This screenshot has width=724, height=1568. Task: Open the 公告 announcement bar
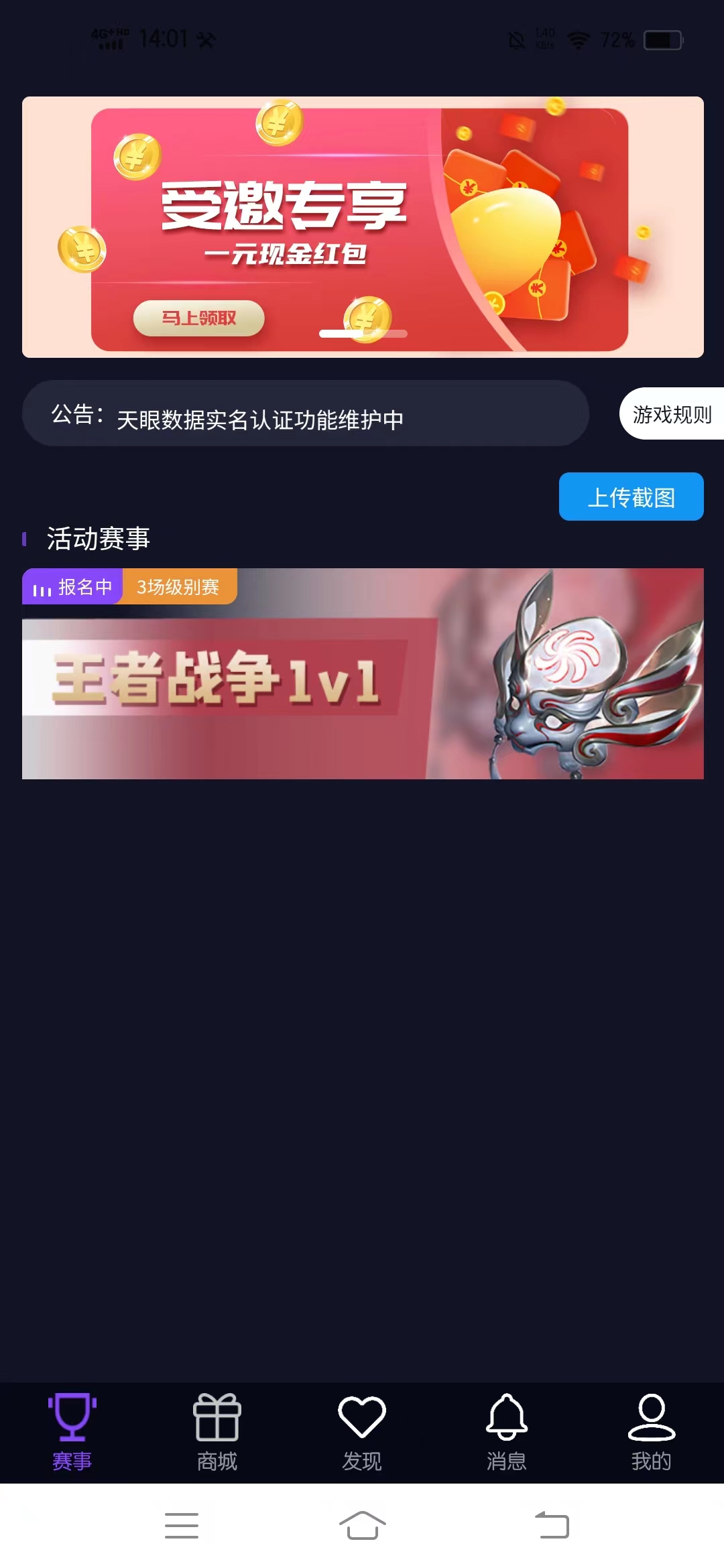[306, 414]
